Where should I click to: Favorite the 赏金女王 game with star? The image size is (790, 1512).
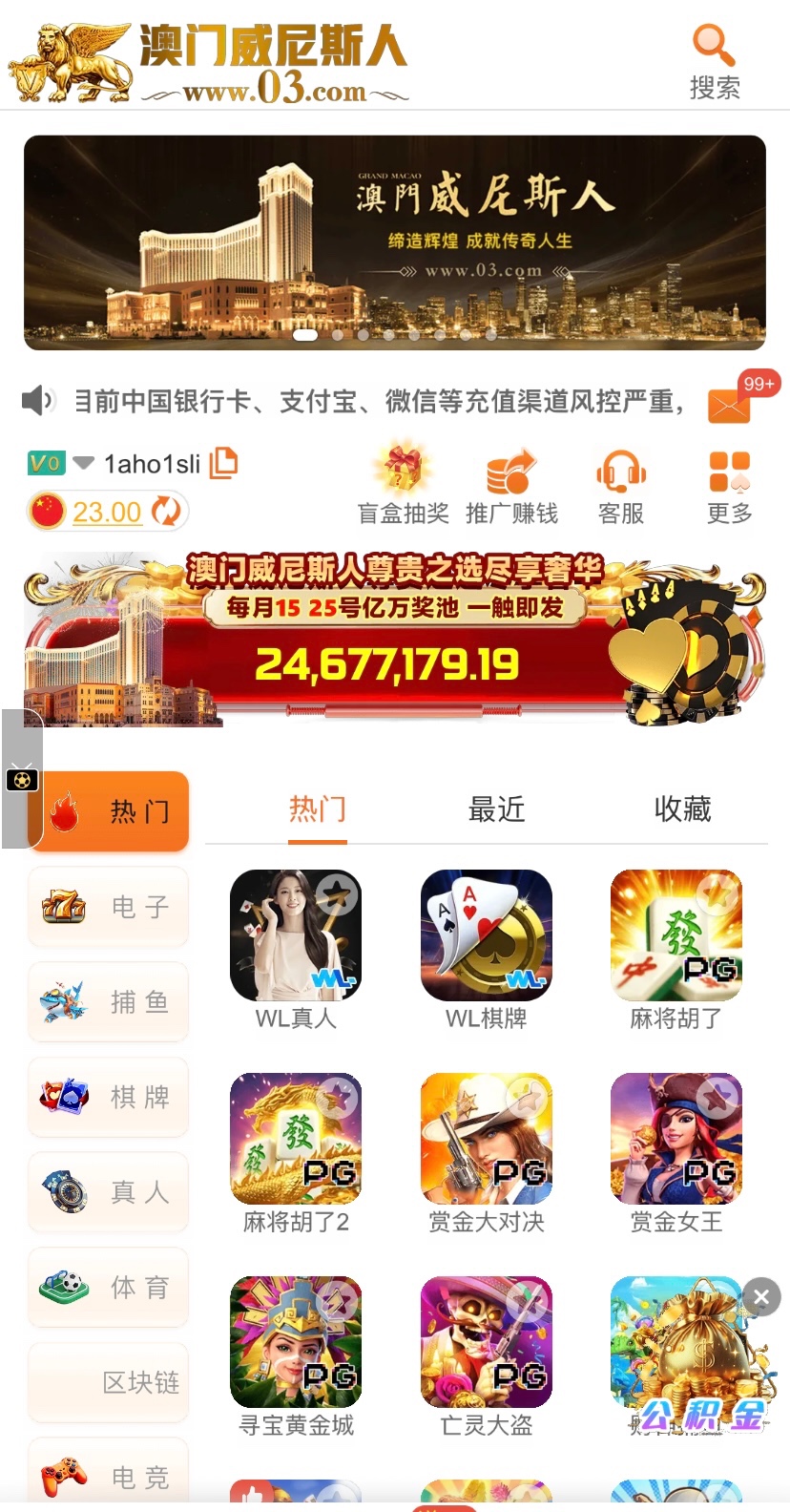[x=718, y=1098]
